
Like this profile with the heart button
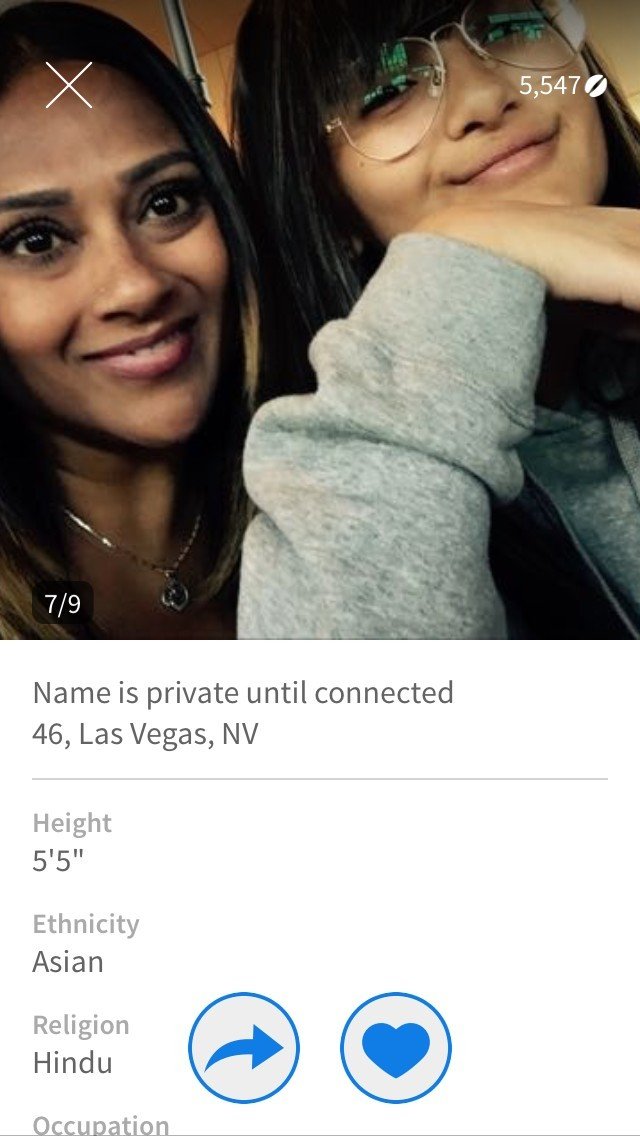[396, 1048]
